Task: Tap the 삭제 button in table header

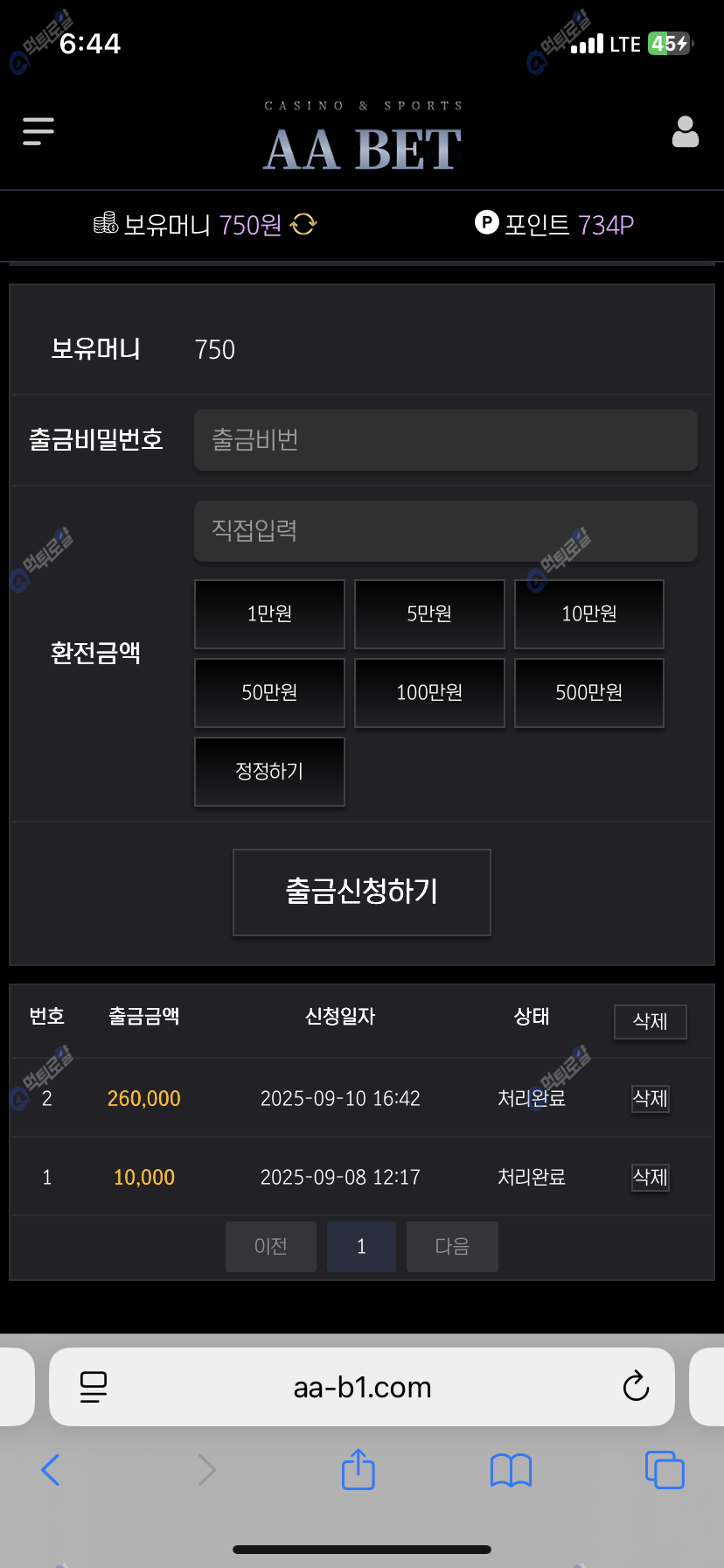Action: pos(650,1021)
